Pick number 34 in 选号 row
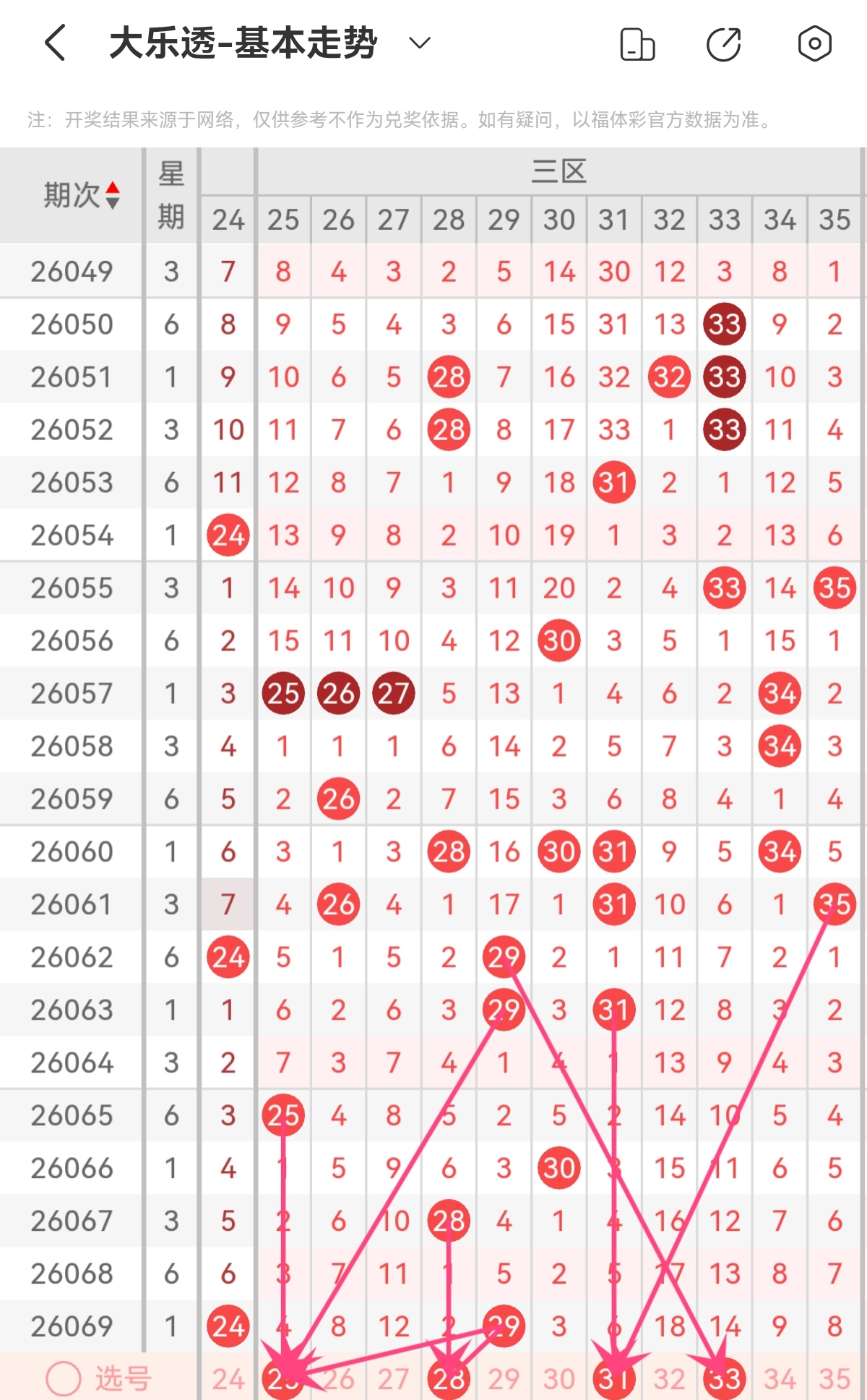Image resolution: width=867 pixels, height=1400 pixels. pos(780,1379)
